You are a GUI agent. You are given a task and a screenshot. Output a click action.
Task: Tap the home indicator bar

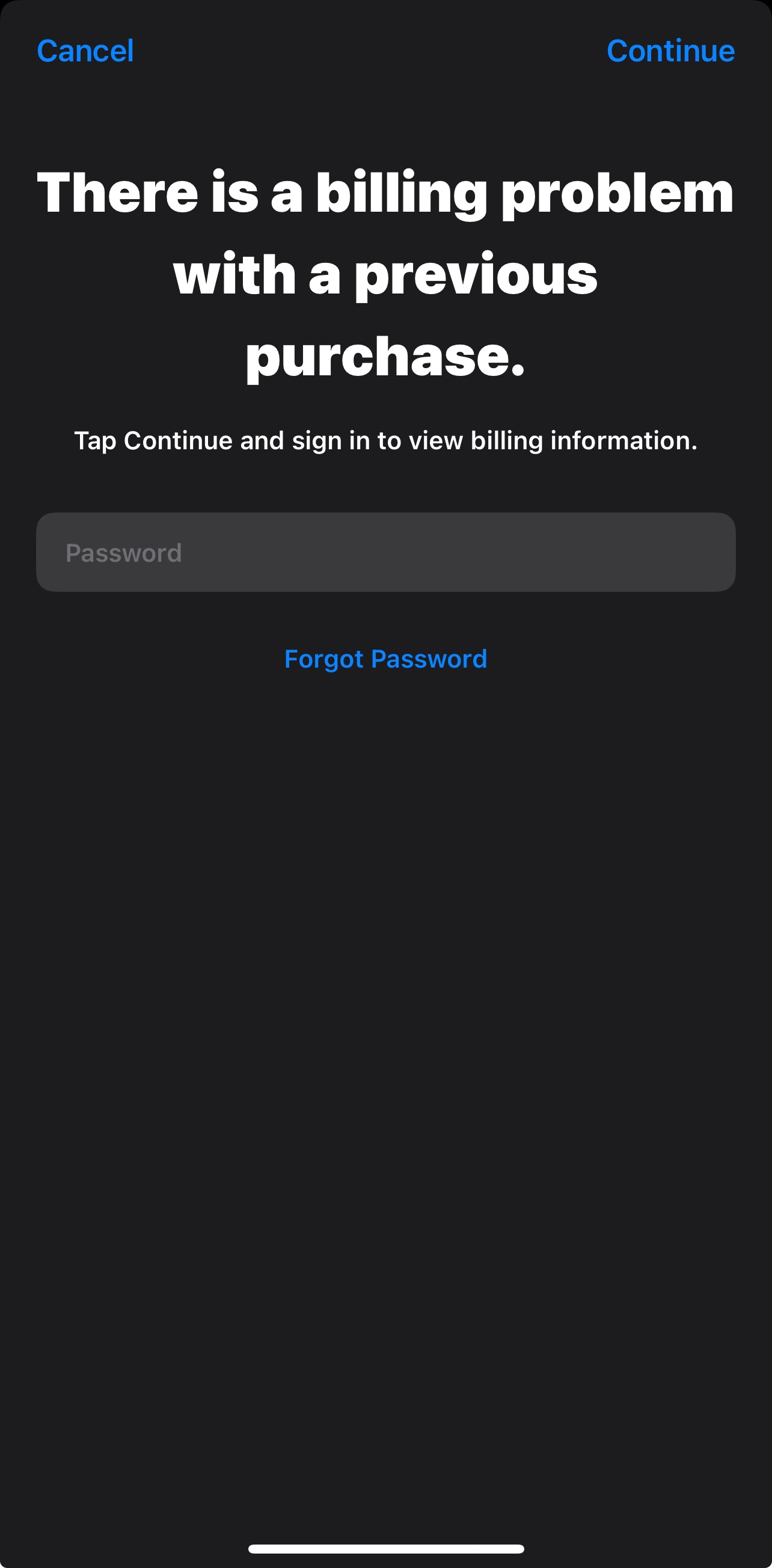click(x=385, y=1548)
